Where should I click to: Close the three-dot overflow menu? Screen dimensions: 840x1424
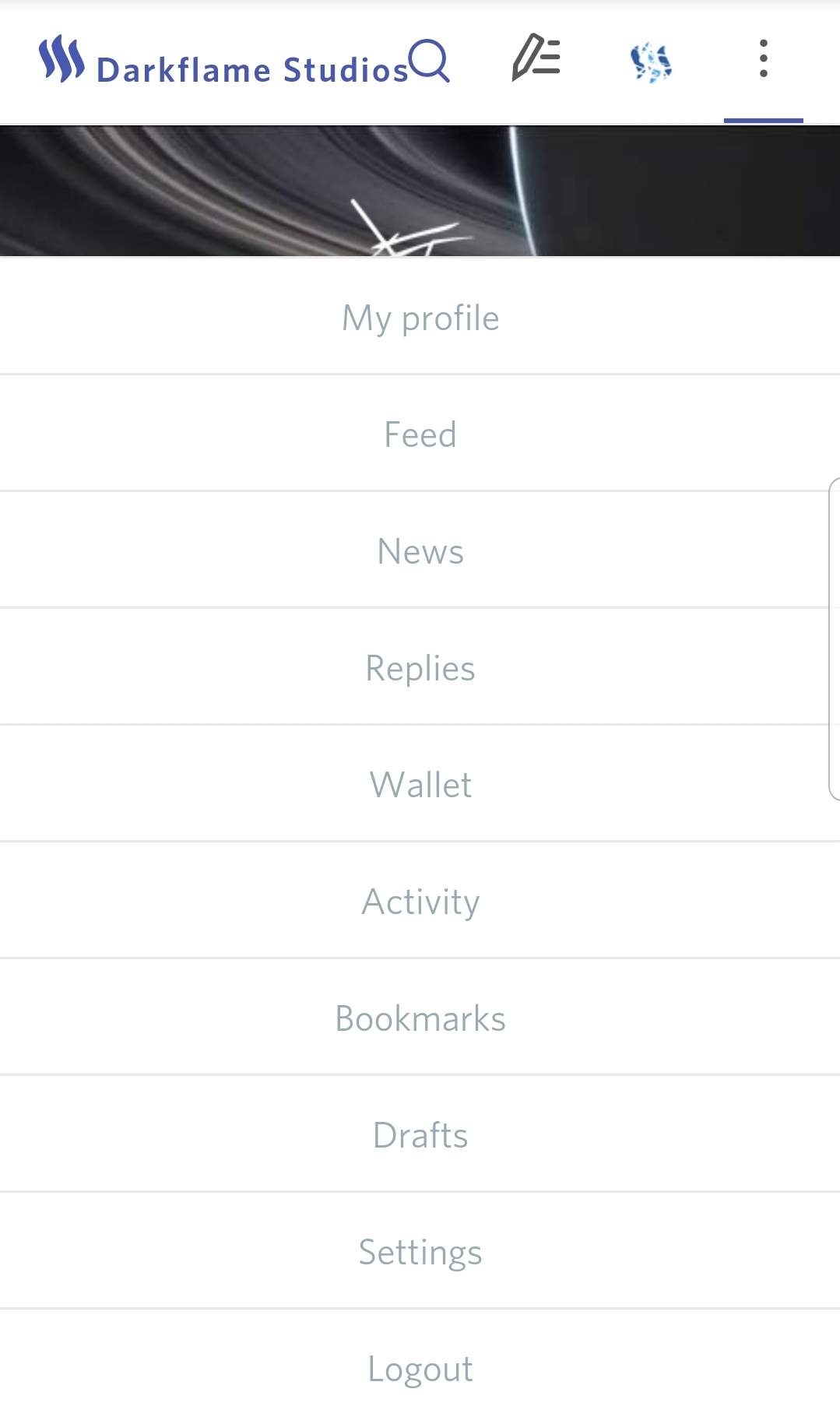click(x=763, y=59)
